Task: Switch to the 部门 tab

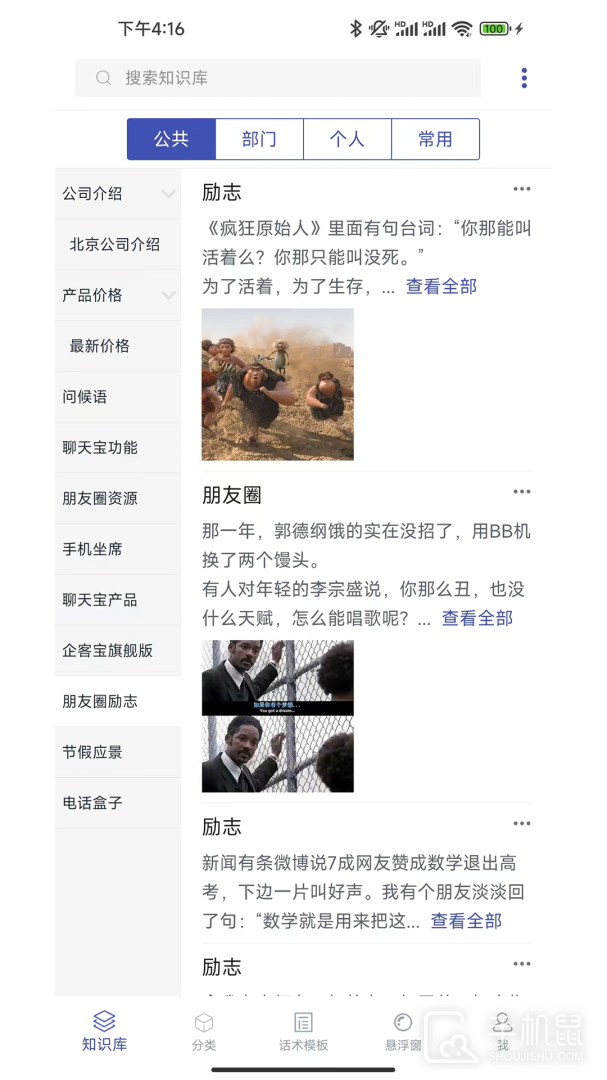Action: click(259, 139)
